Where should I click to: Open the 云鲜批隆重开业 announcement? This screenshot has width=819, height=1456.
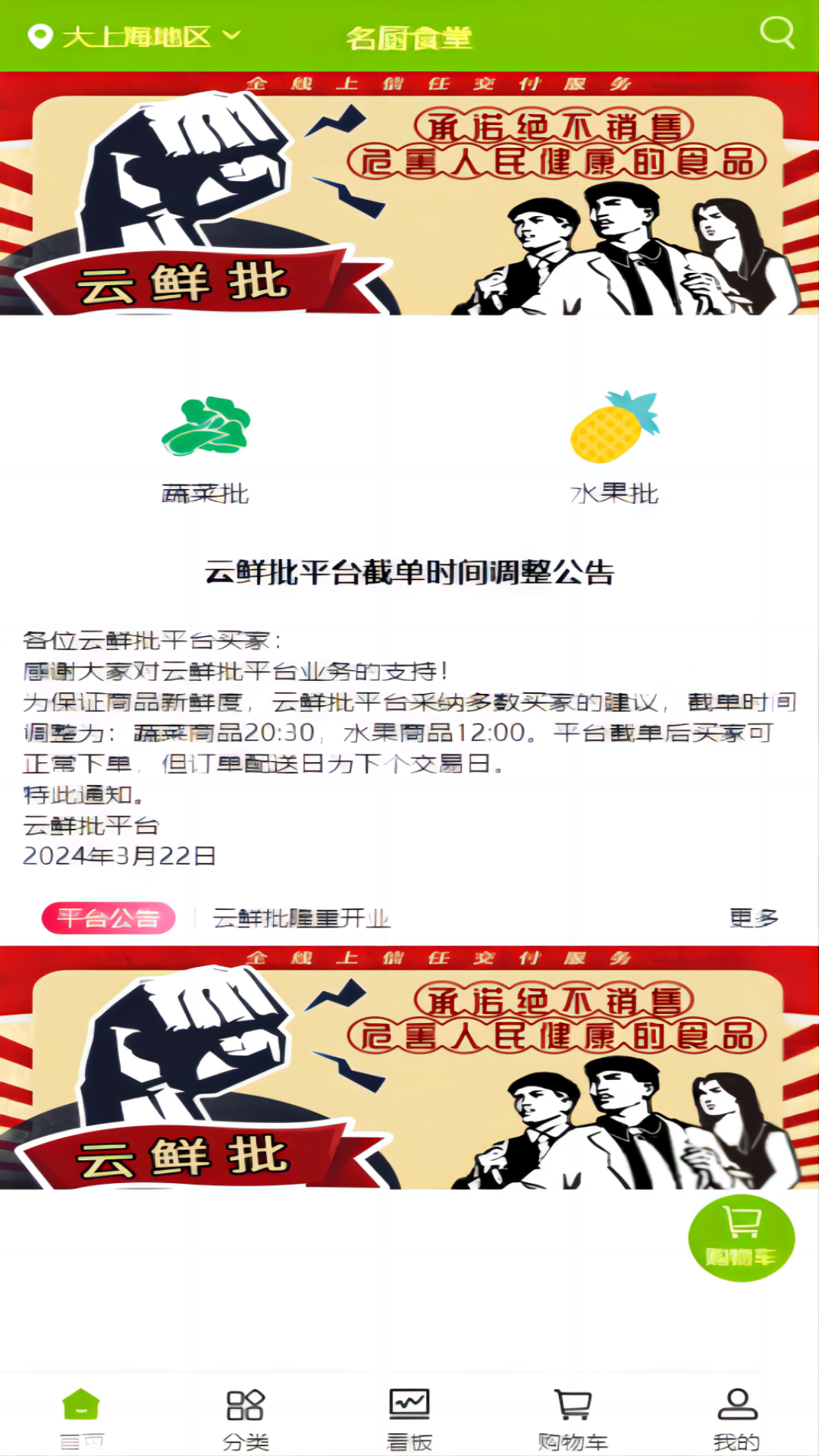301,918
